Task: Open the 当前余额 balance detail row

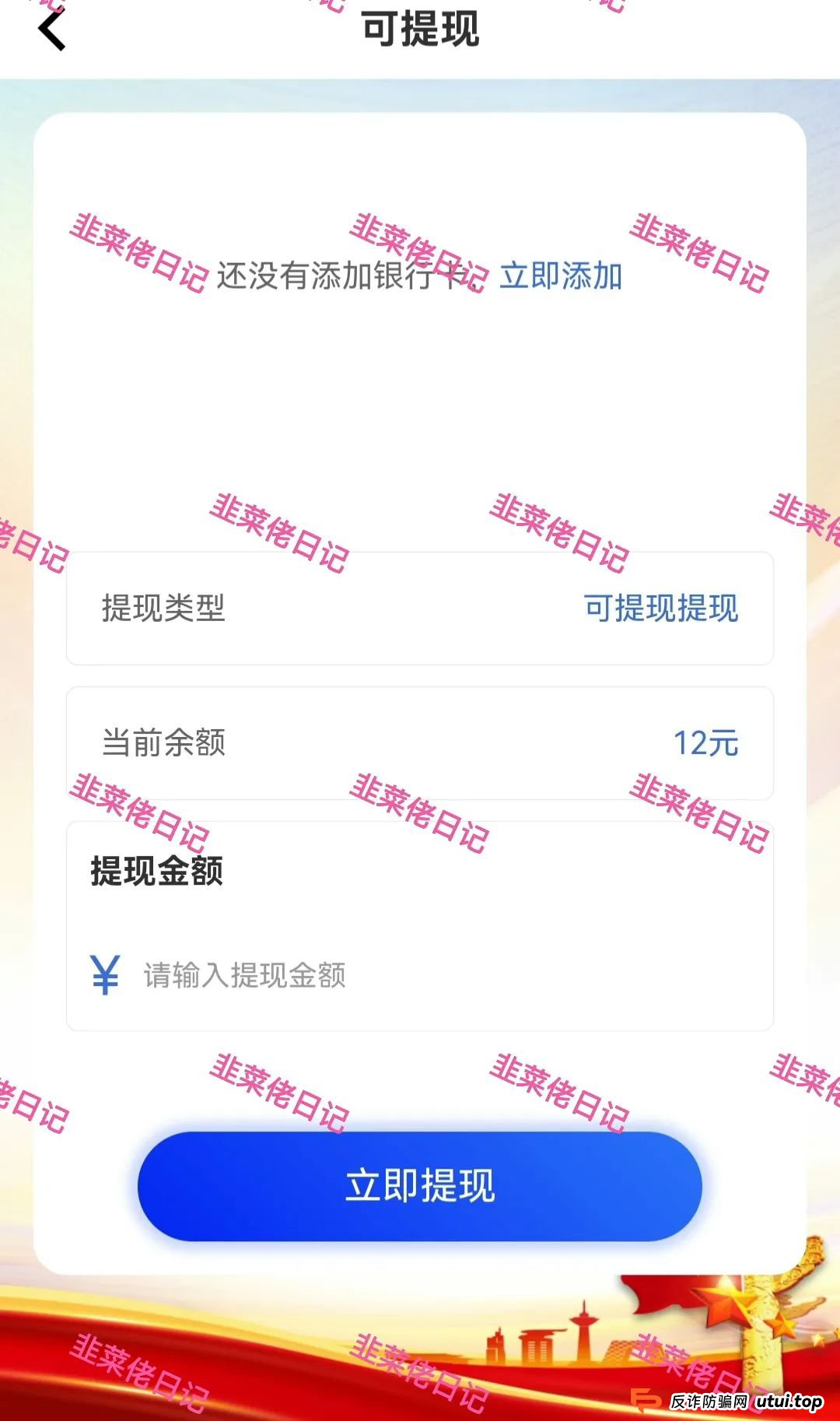Action: pyautogui.click(x=420, y=743)
